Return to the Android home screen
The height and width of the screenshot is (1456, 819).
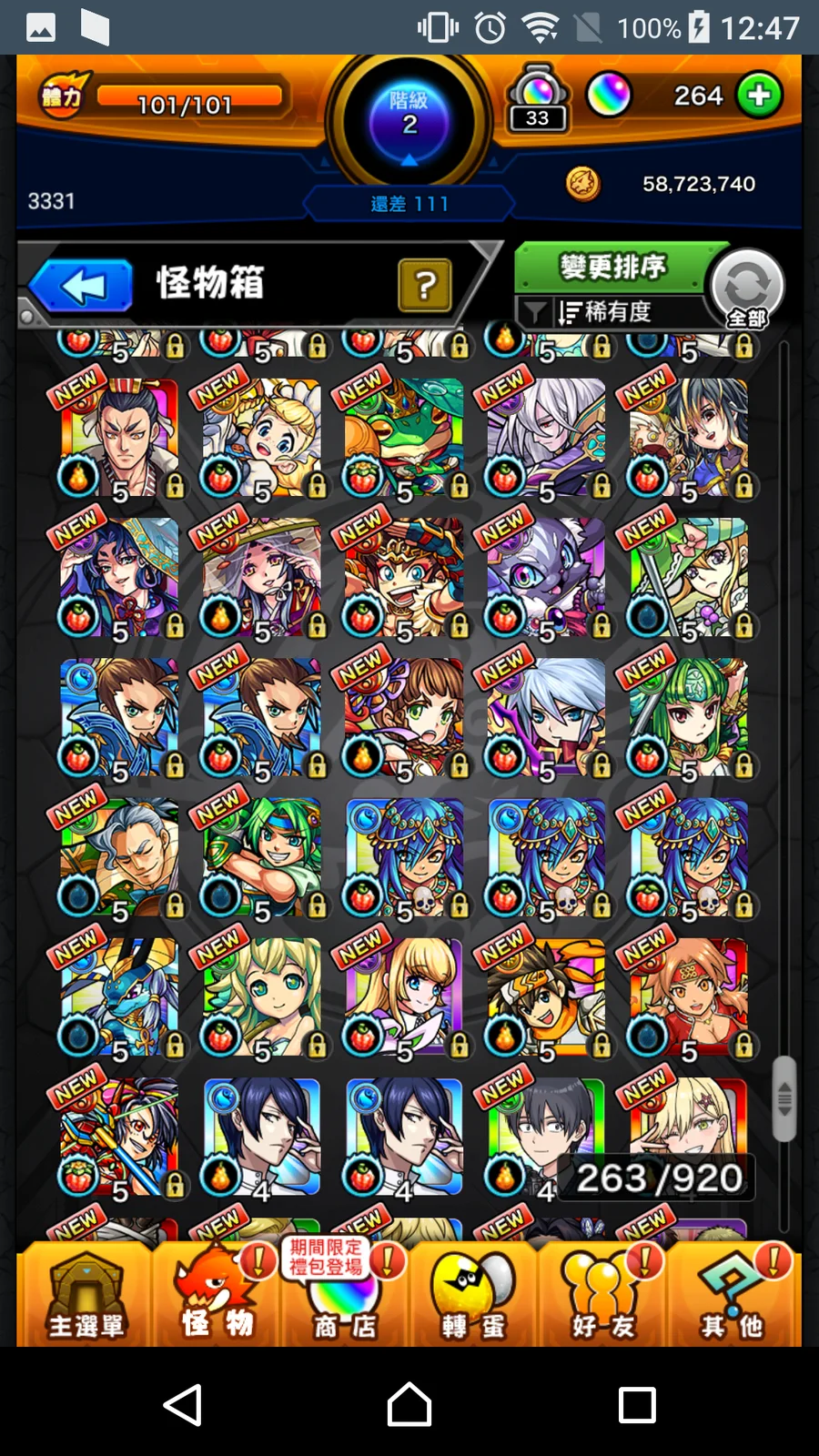coord(409,1404)
